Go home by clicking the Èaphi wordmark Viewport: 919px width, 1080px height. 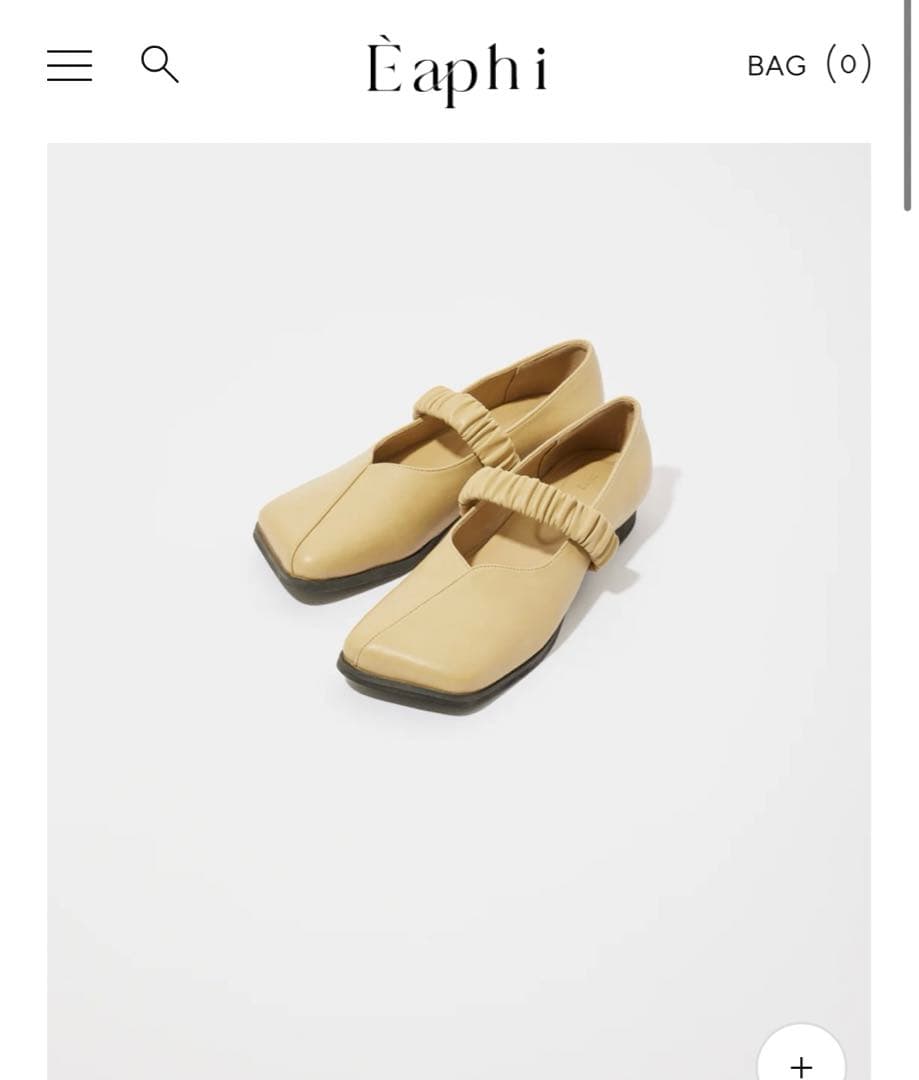[x=459, y=67]
